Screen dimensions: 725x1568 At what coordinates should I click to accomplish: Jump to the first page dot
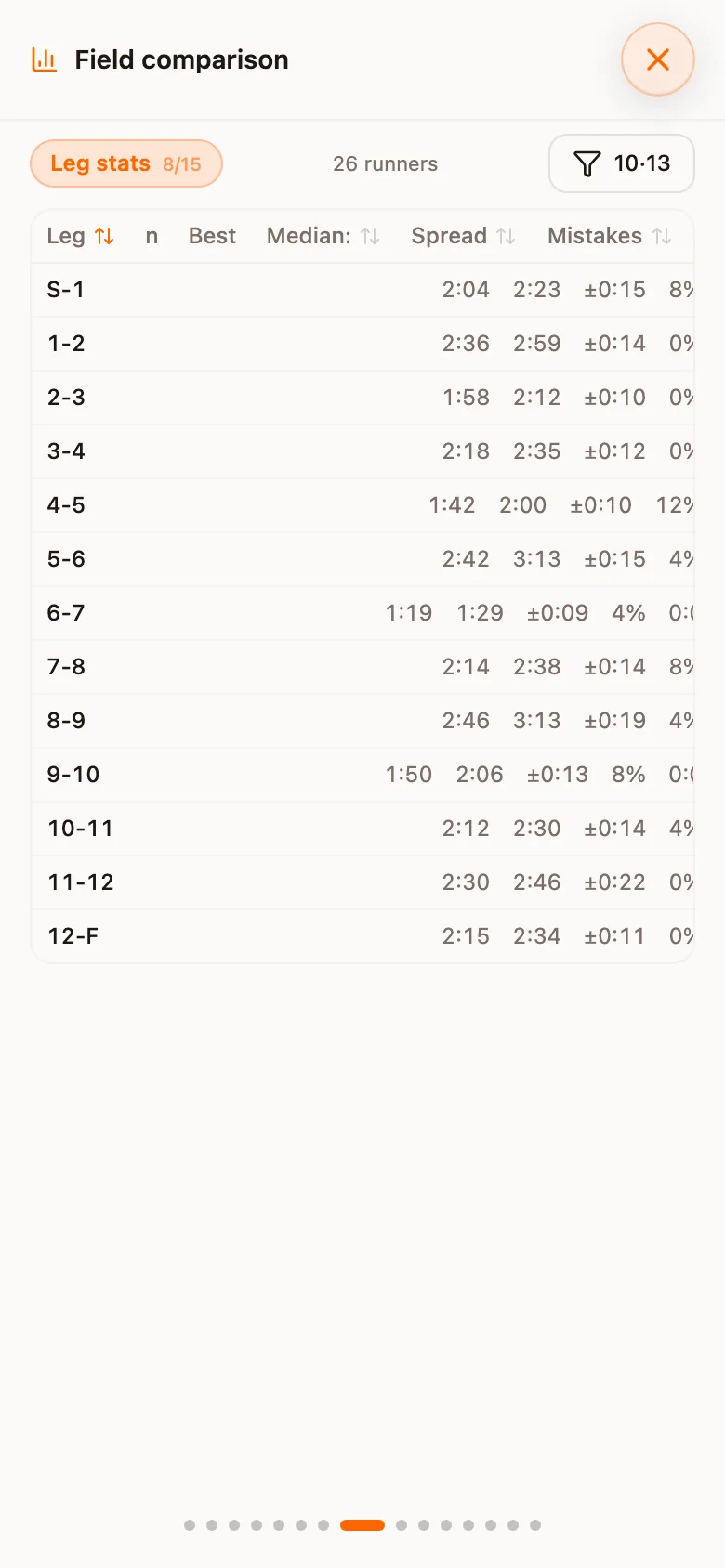tap(190, 1525)
